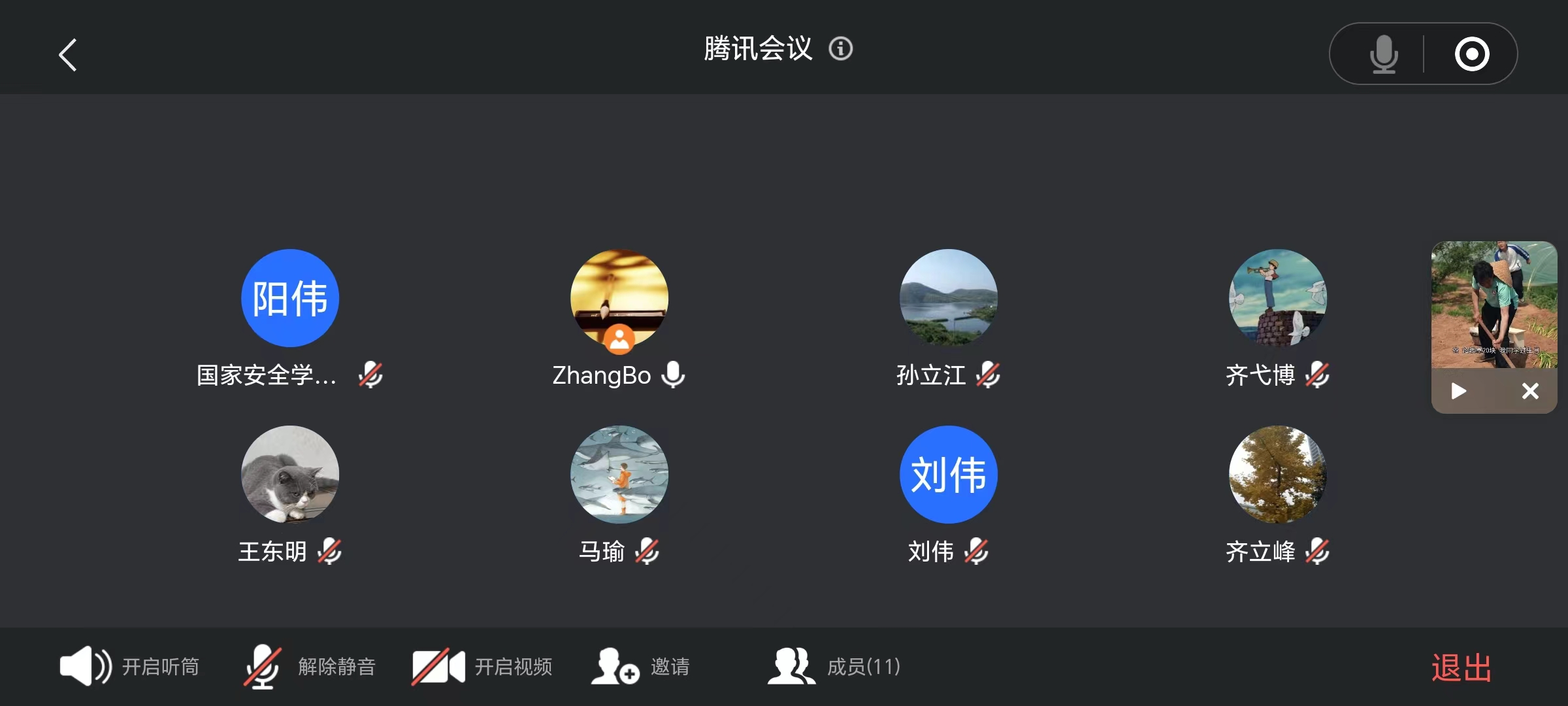Image resolution: width=1568 pixels, height=706 pixels.
Task: Select participant 国家安全学… with 阳伟 avatar
Action: pyautogui.click(x=290, y=299)
